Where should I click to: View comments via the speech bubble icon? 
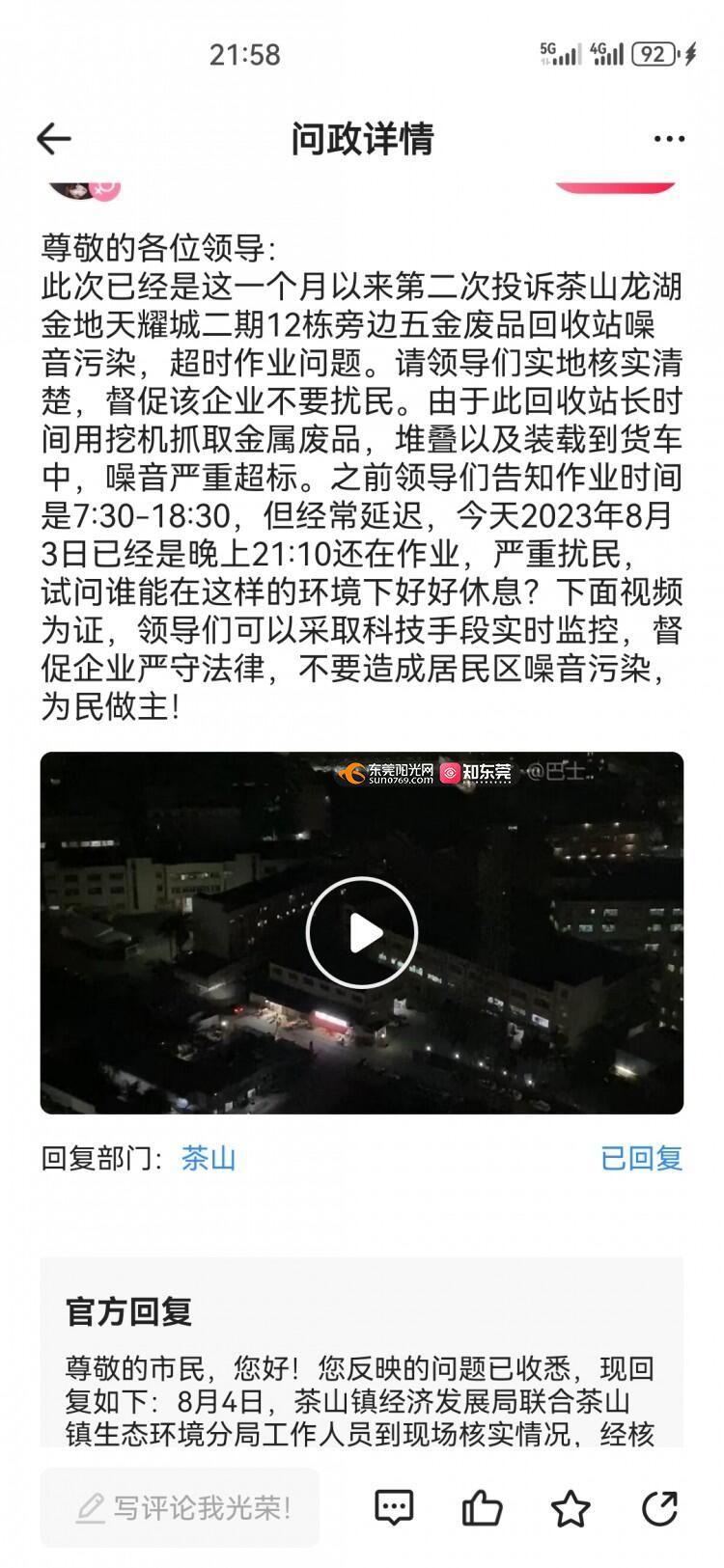tap(394, 1507)
